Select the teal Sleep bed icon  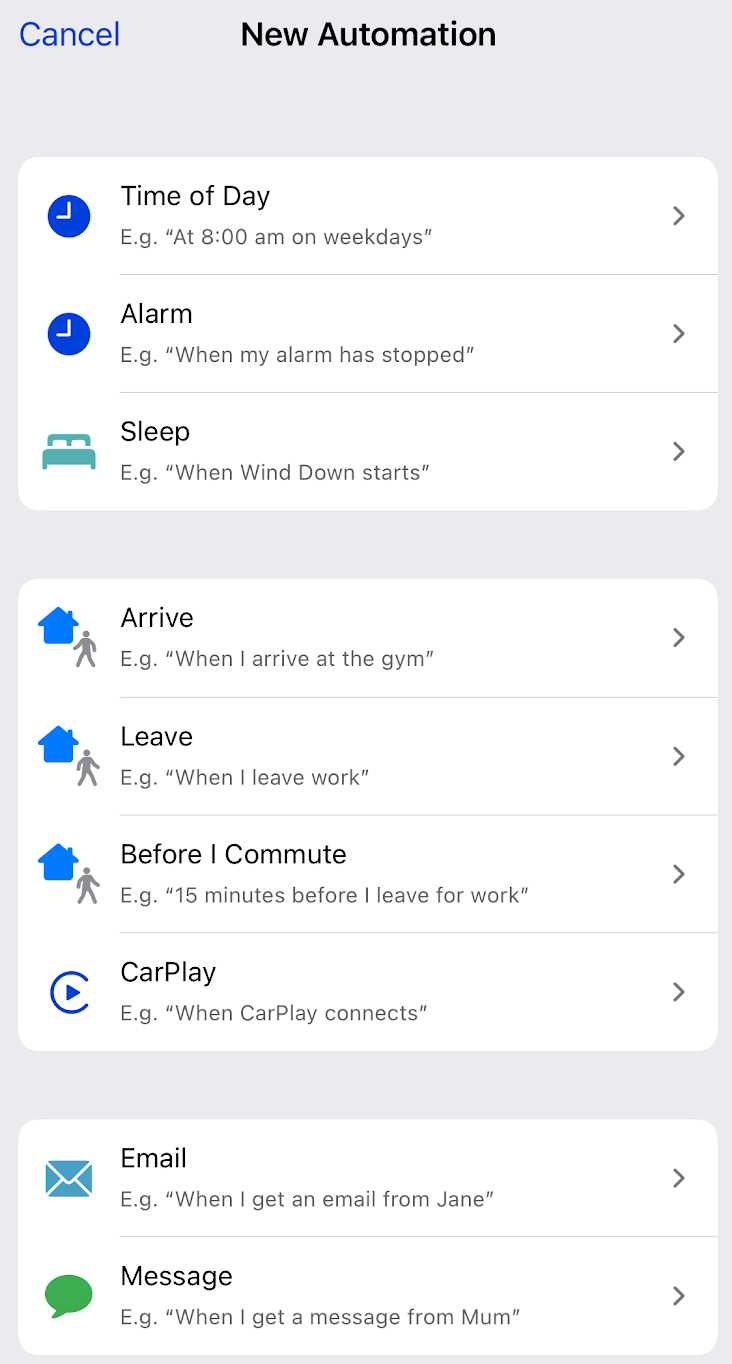click(x=68, y=451)
